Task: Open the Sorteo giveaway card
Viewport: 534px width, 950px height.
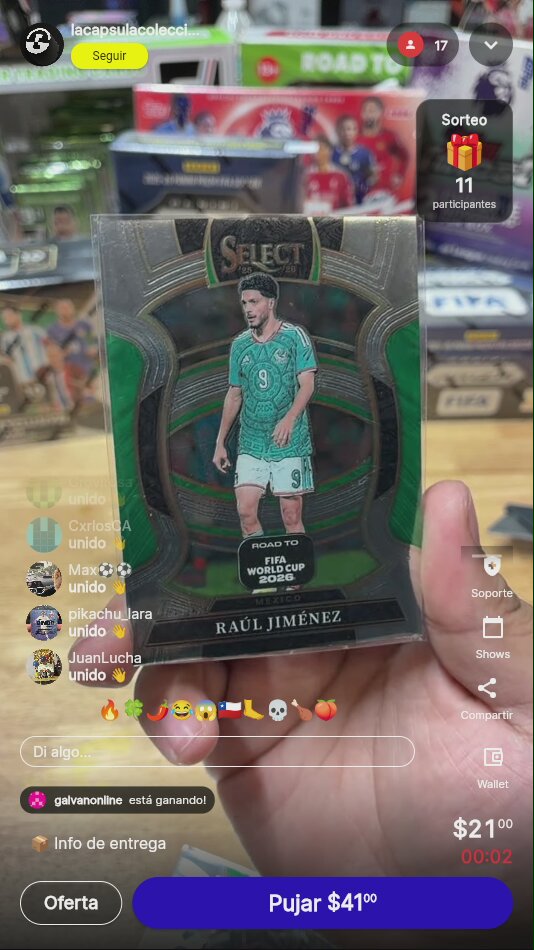Action: (x=464, y=161)
